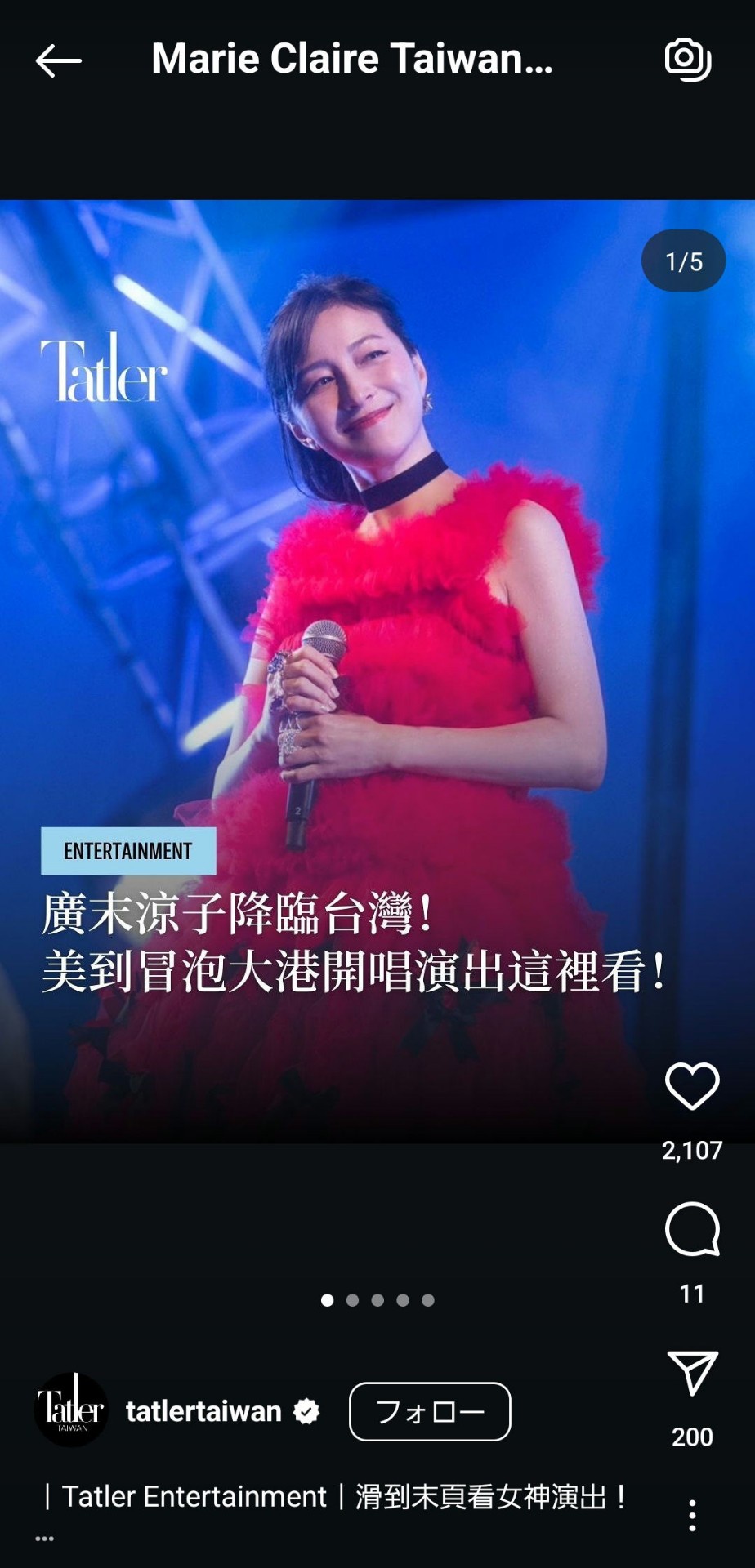755x1568 pixels.
Task: Expand the caption with the ellipsis
Action: click(x=45, y=1539)
